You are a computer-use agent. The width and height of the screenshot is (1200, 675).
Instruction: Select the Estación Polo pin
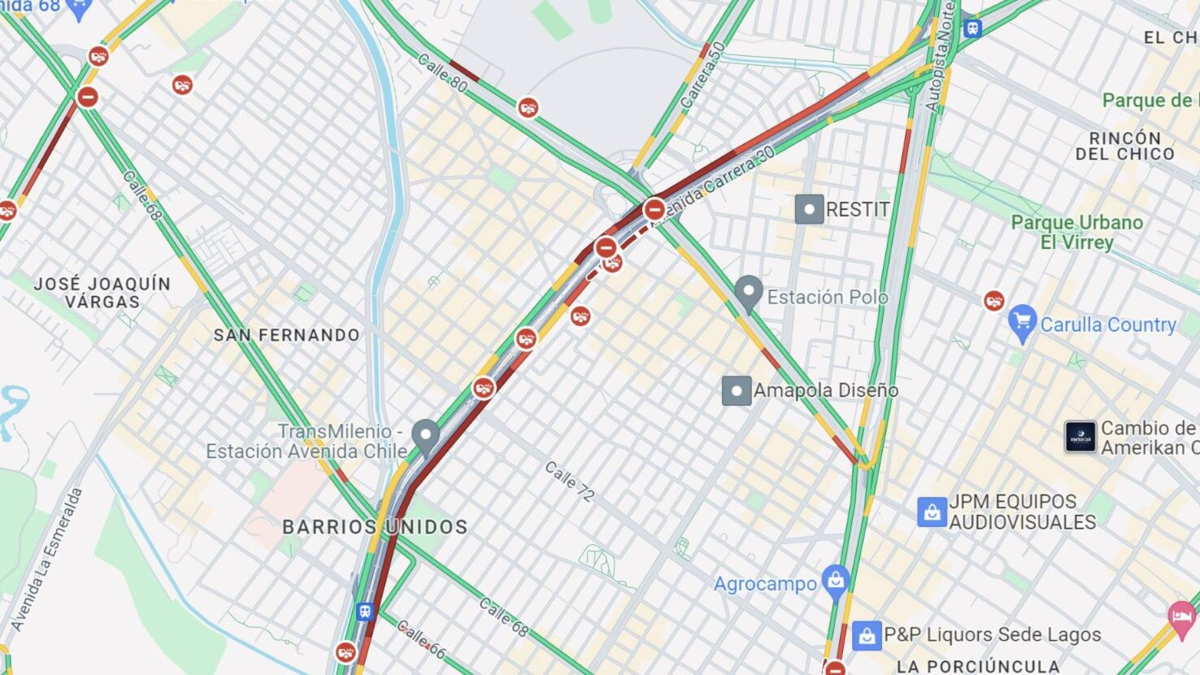748,292
